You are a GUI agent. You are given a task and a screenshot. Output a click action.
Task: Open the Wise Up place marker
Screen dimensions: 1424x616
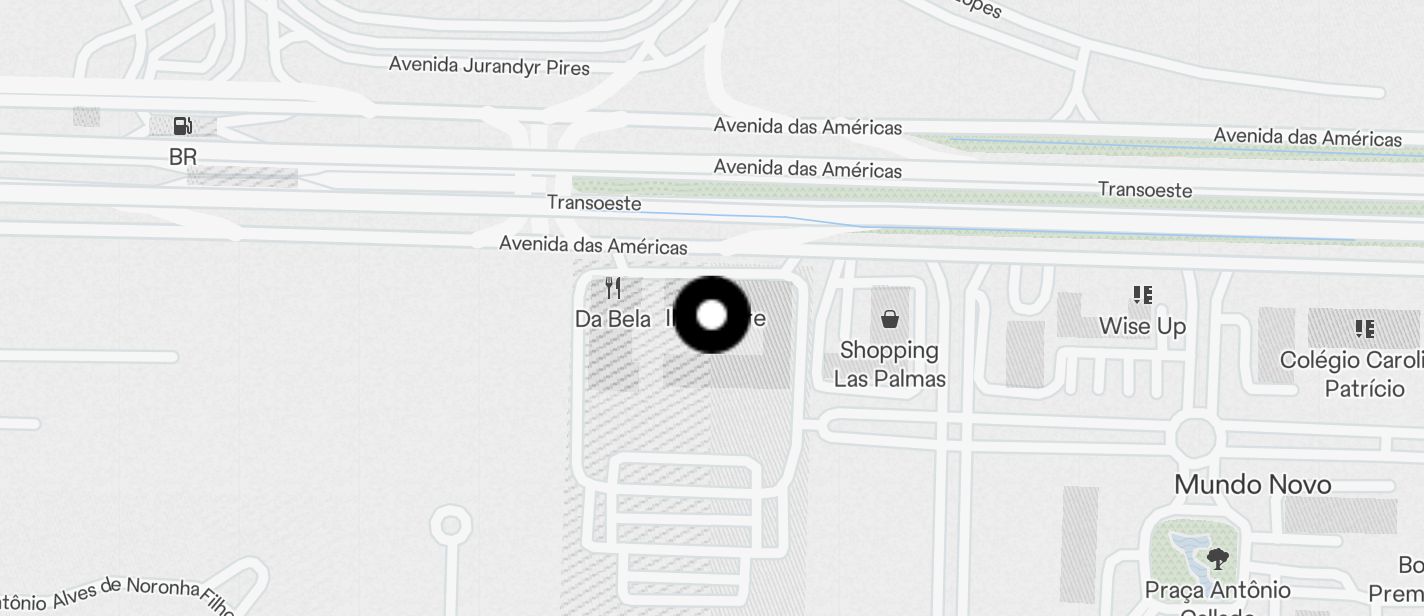1142,295
